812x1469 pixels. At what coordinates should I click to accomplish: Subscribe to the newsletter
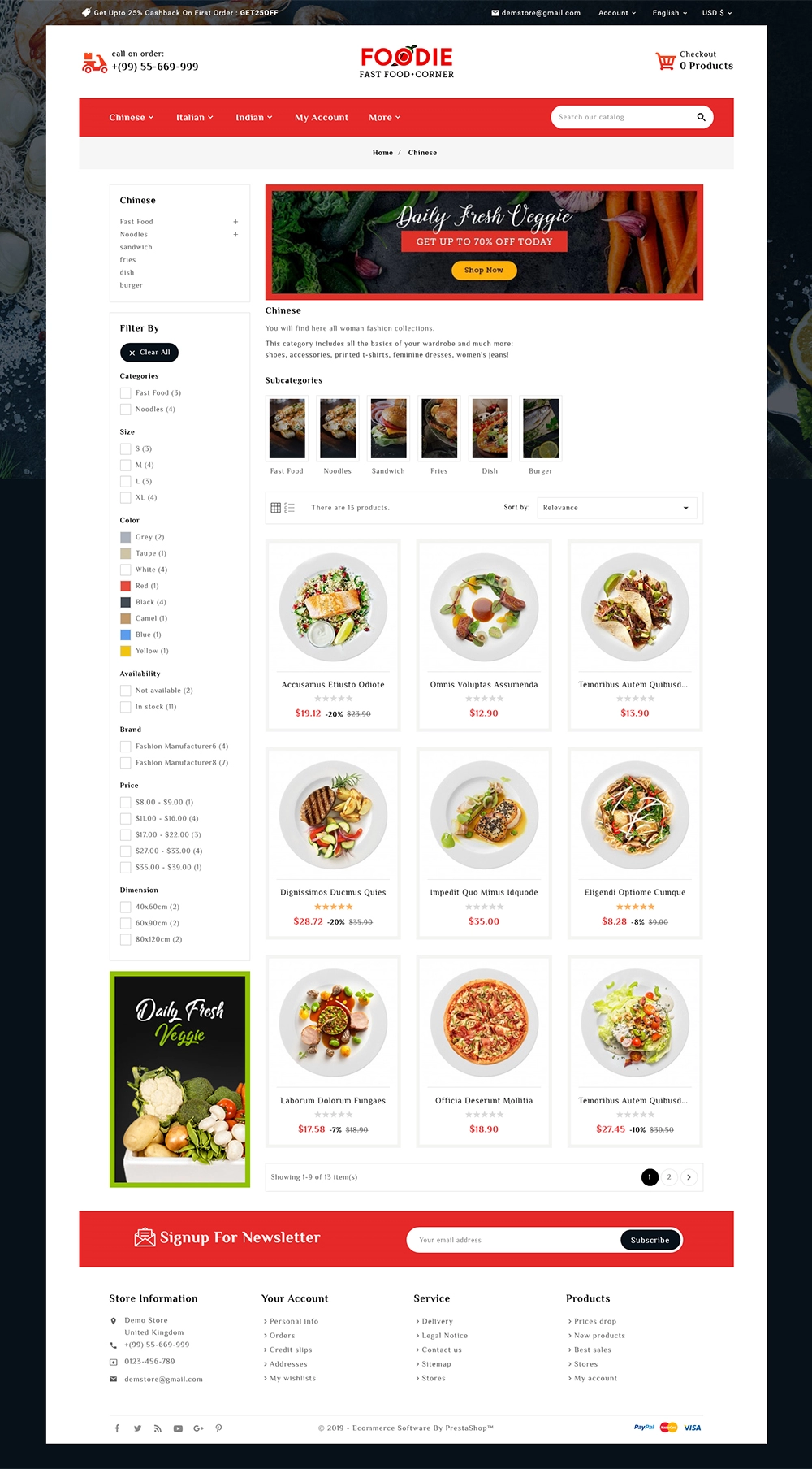pos(650,1241)
